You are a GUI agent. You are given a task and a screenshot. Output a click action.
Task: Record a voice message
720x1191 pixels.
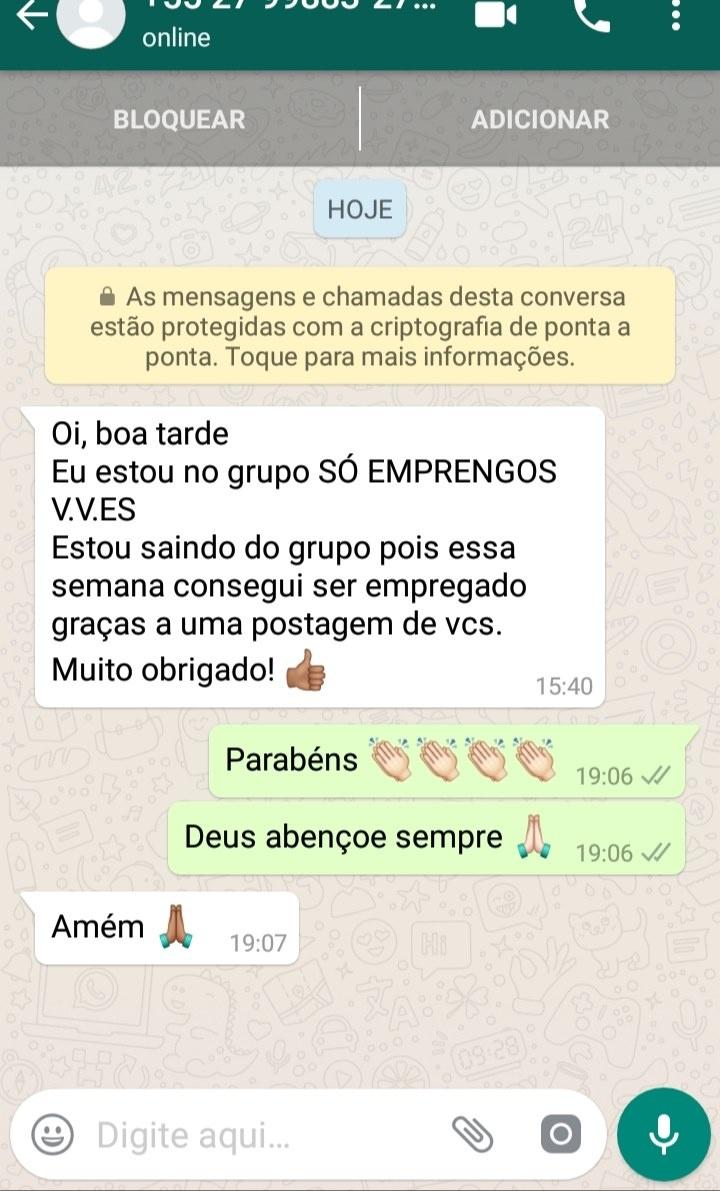(663, 1133)
